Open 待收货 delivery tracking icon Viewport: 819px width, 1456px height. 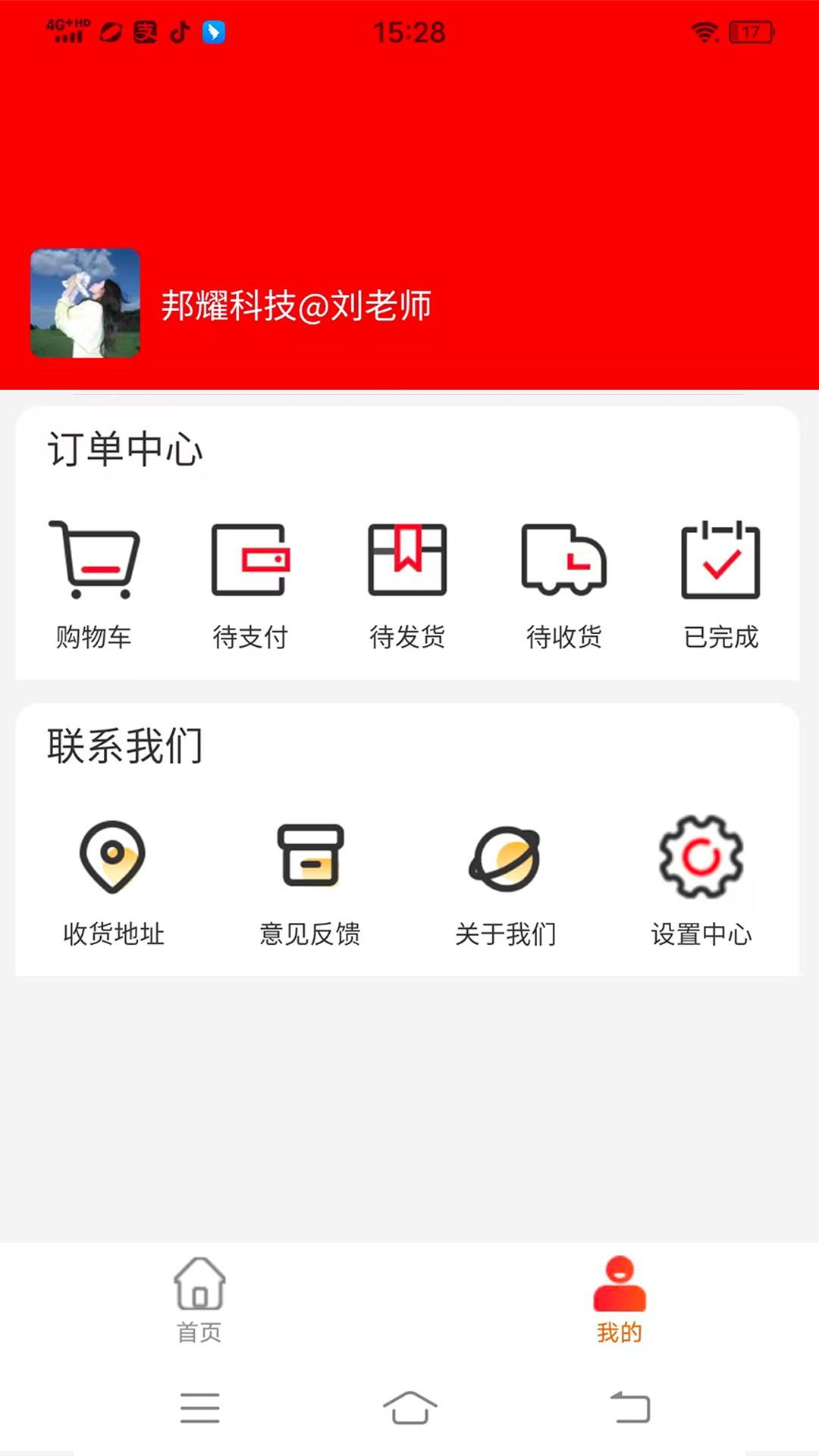[563, 560]
